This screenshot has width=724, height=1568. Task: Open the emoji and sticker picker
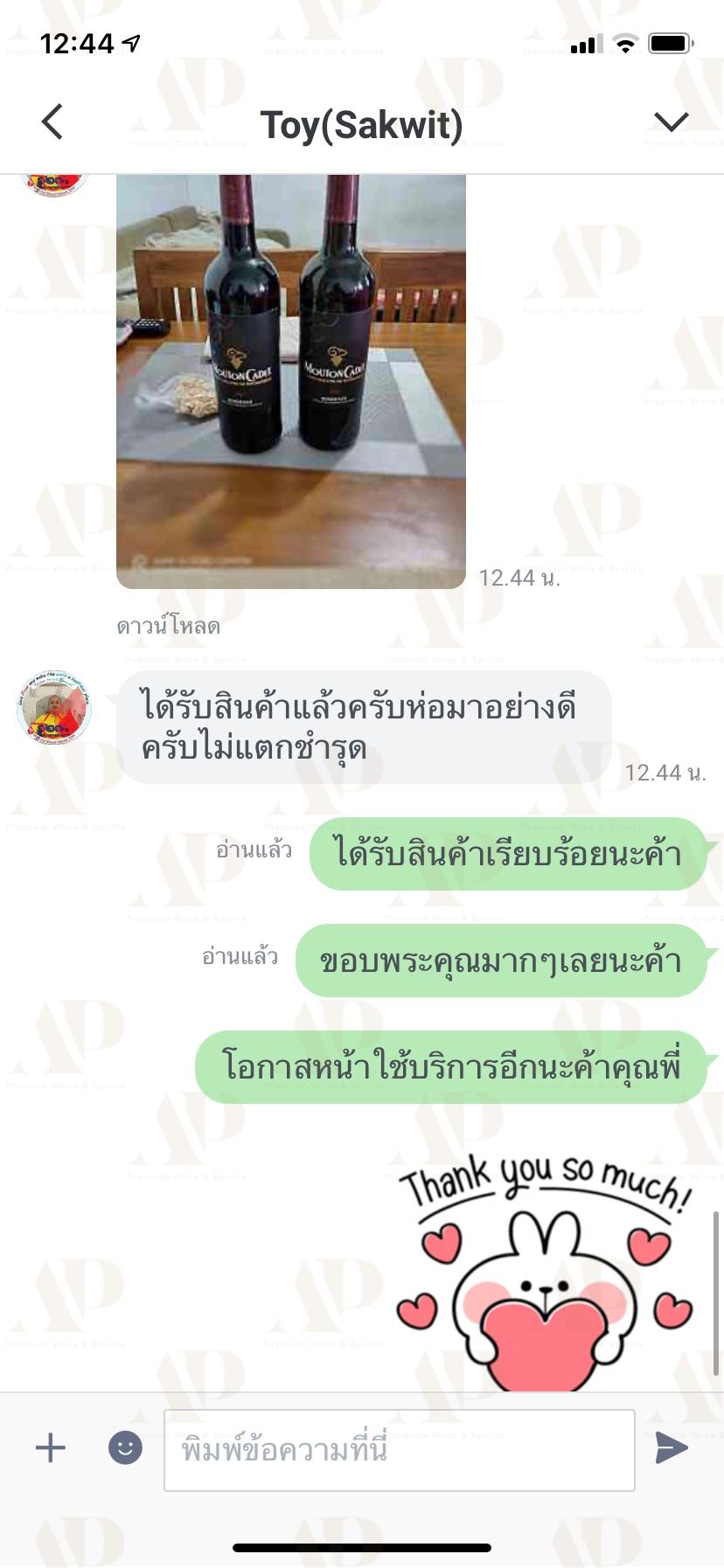click(x=125, y=1448)
